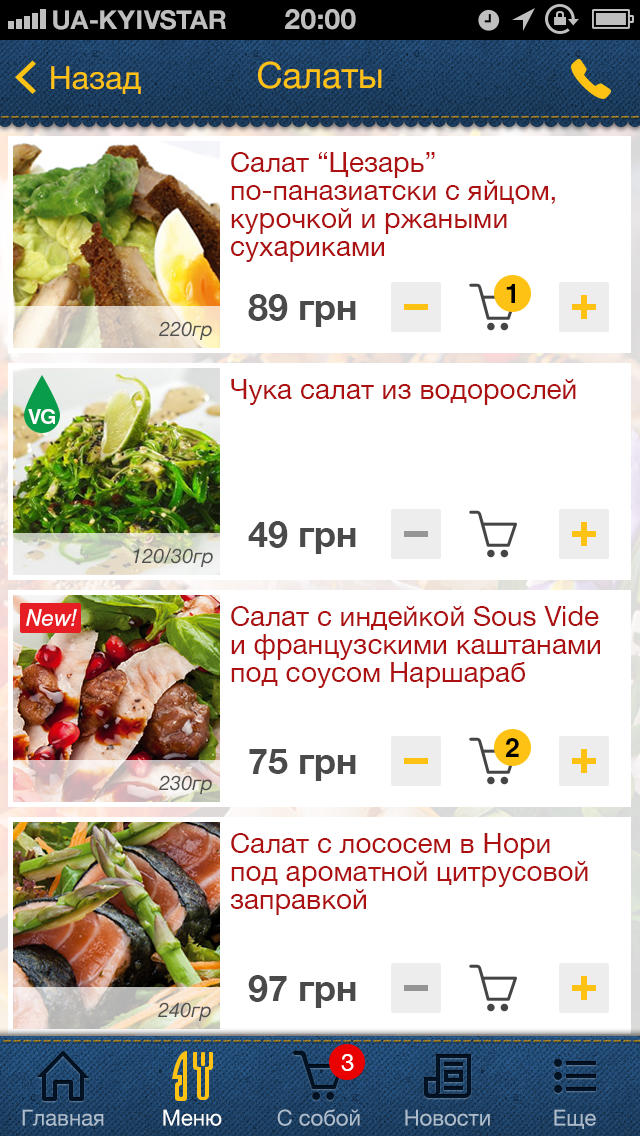Call the restaurant via the phone icon
Image resolution: width=640 pixels, height=1136 pixels.
(x=591, y=79)
